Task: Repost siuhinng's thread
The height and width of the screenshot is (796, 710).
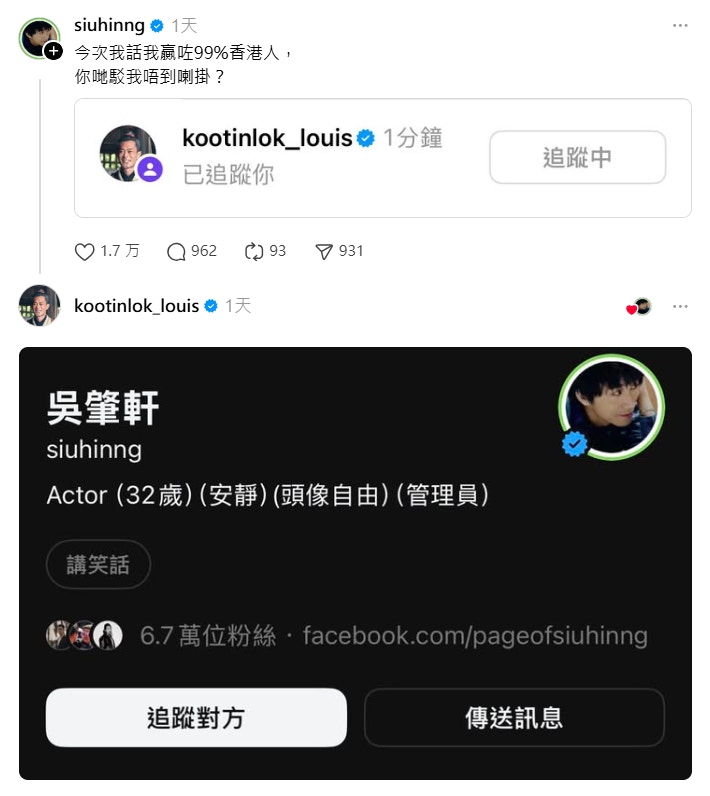Action: [x=253, y=252]
